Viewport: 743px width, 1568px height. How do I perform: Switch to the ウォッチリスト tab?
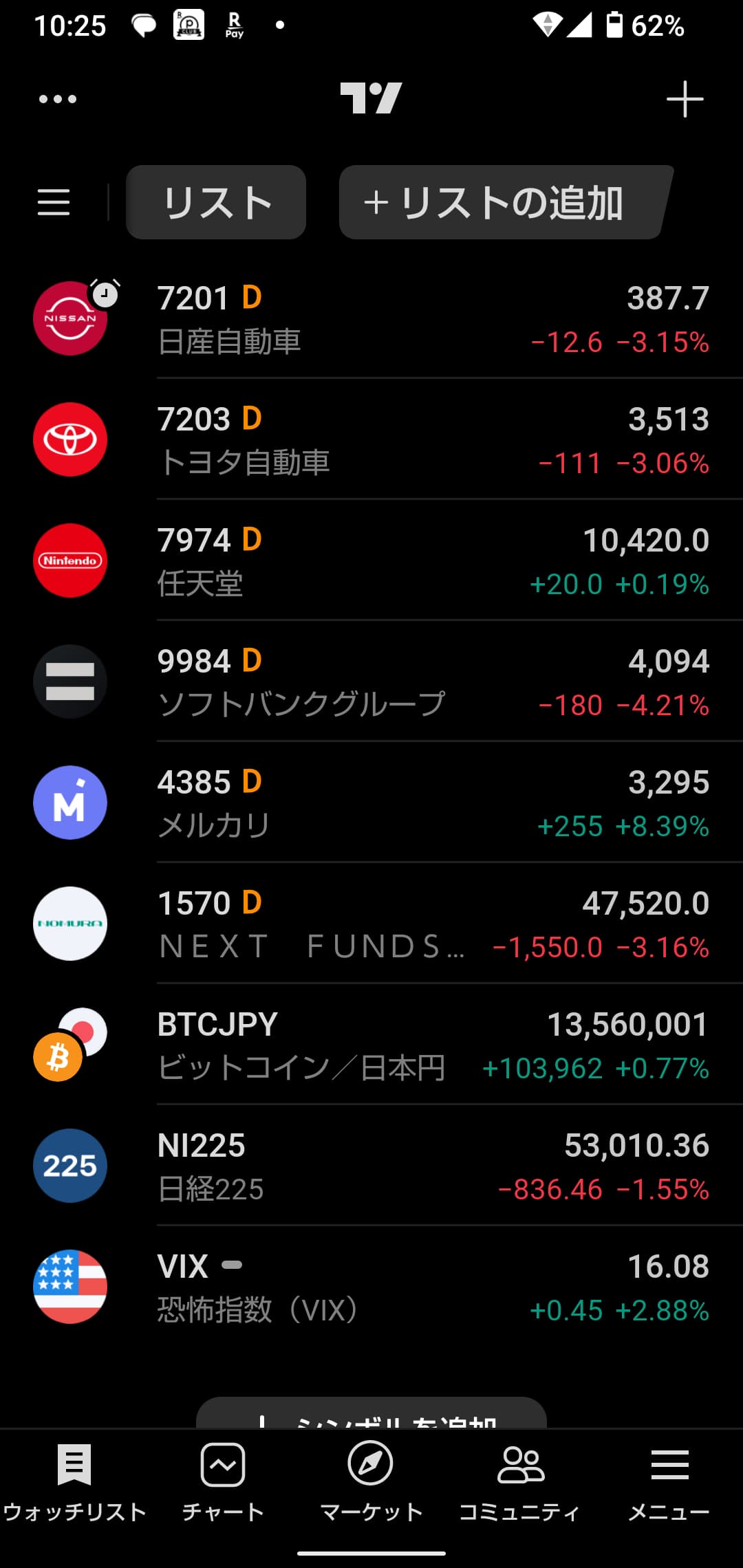coord(74,1481)
